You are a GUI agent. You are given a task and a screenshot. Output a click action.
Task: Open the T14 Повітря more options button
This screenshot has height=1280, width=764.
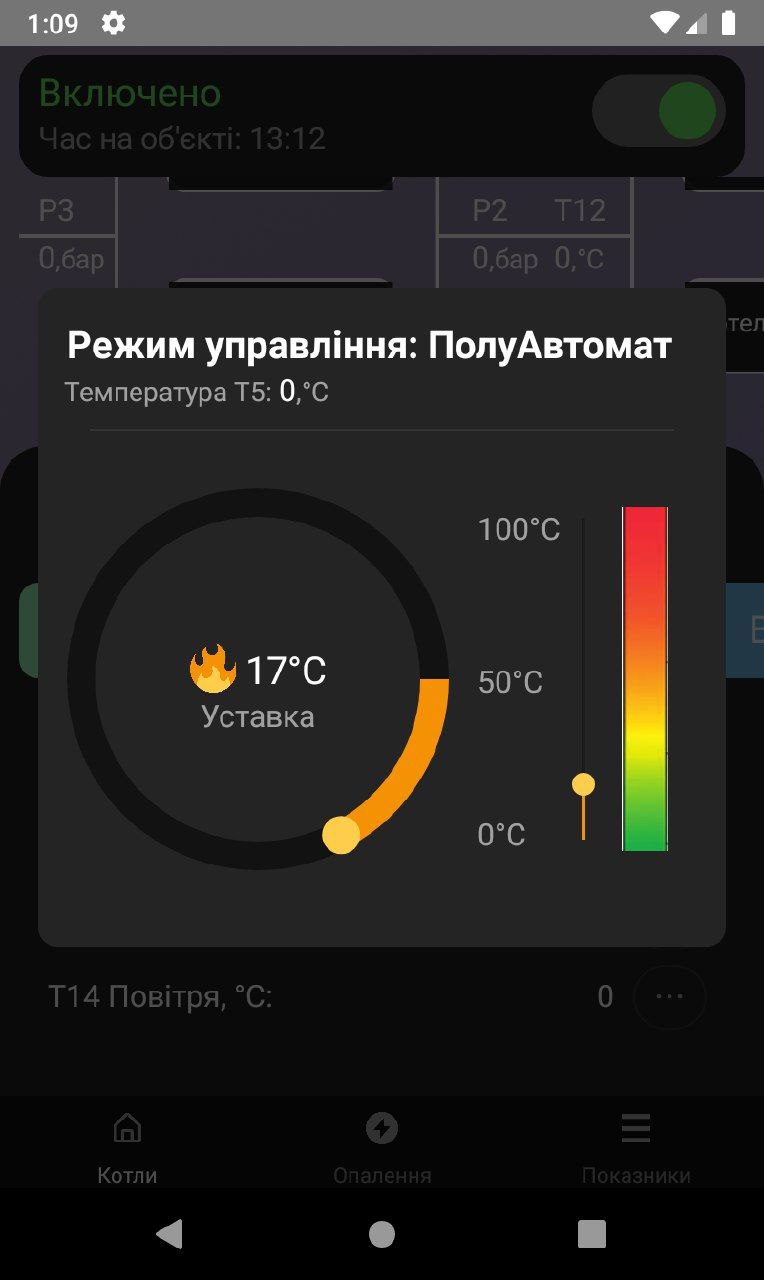[669, 997]
